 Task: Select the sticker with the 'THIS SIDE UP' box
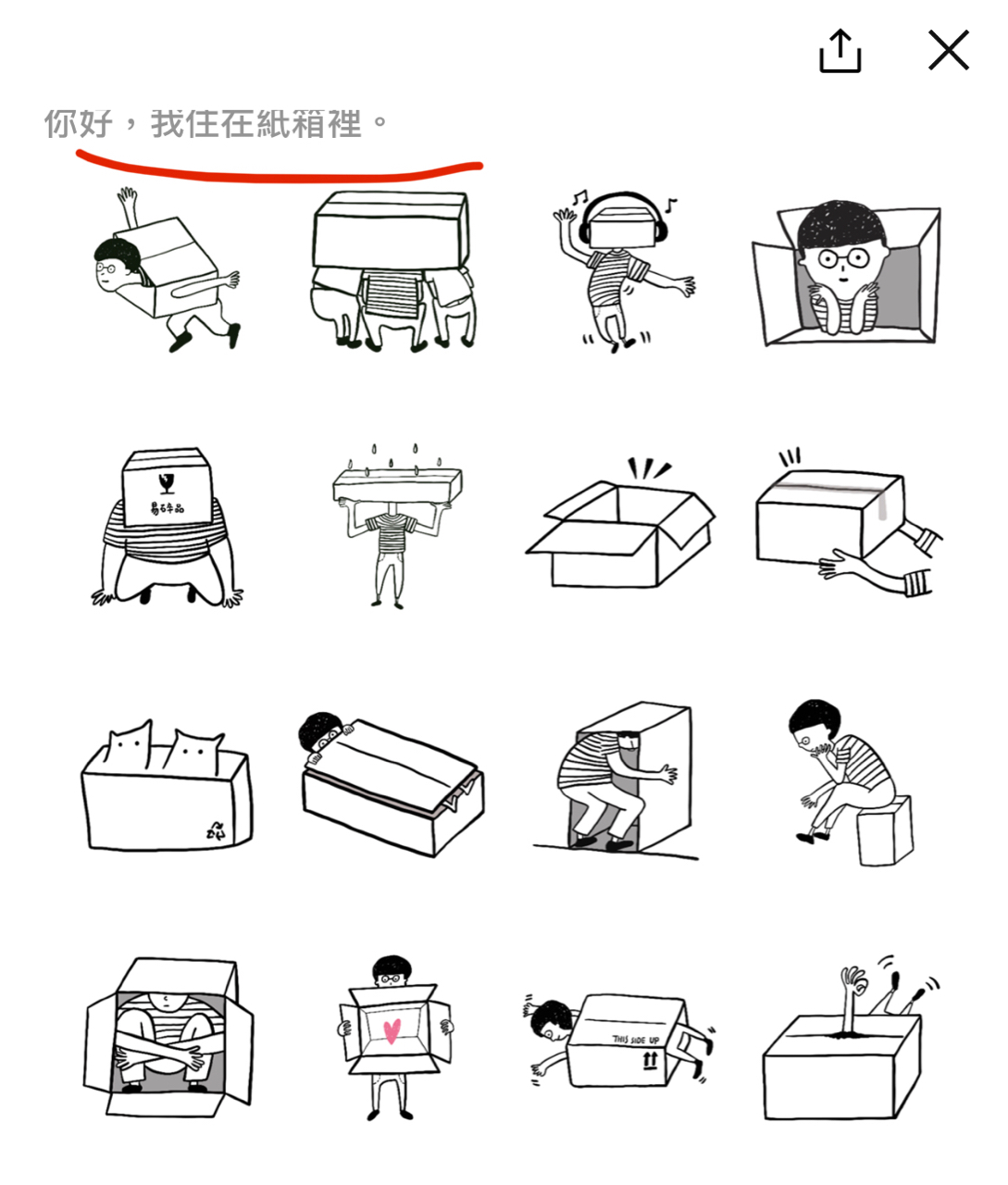click(x=621, y=1038)
